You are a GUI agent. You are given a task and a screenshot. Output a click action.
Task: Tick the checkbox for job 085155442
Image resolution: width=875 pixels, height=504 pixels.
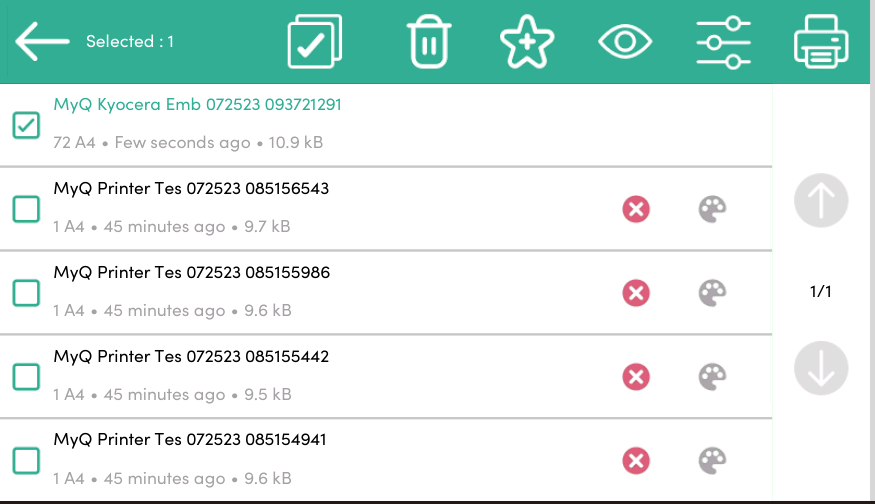click(x=26, y=377)
